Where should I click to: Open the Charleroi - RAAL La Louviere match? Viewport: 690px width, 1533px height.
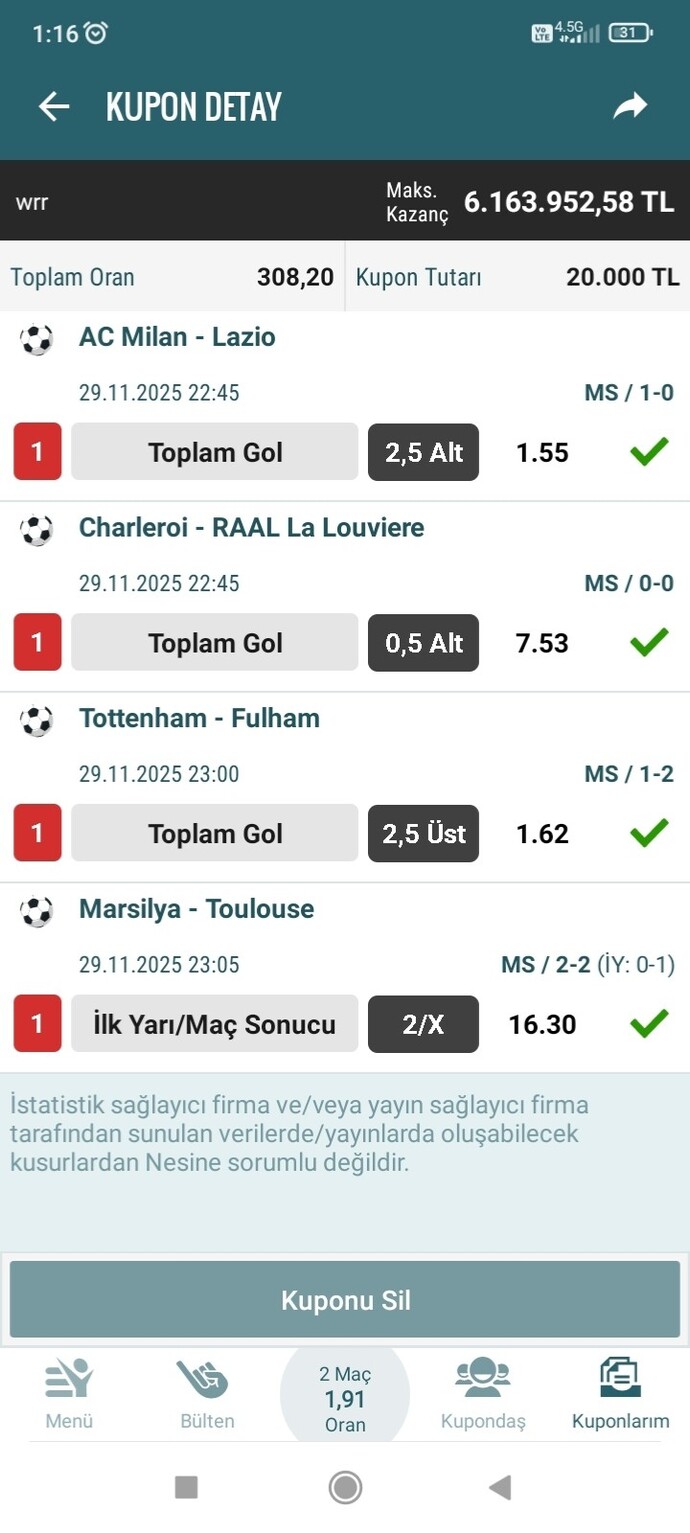pyautogui.click(x=251, y=528)
